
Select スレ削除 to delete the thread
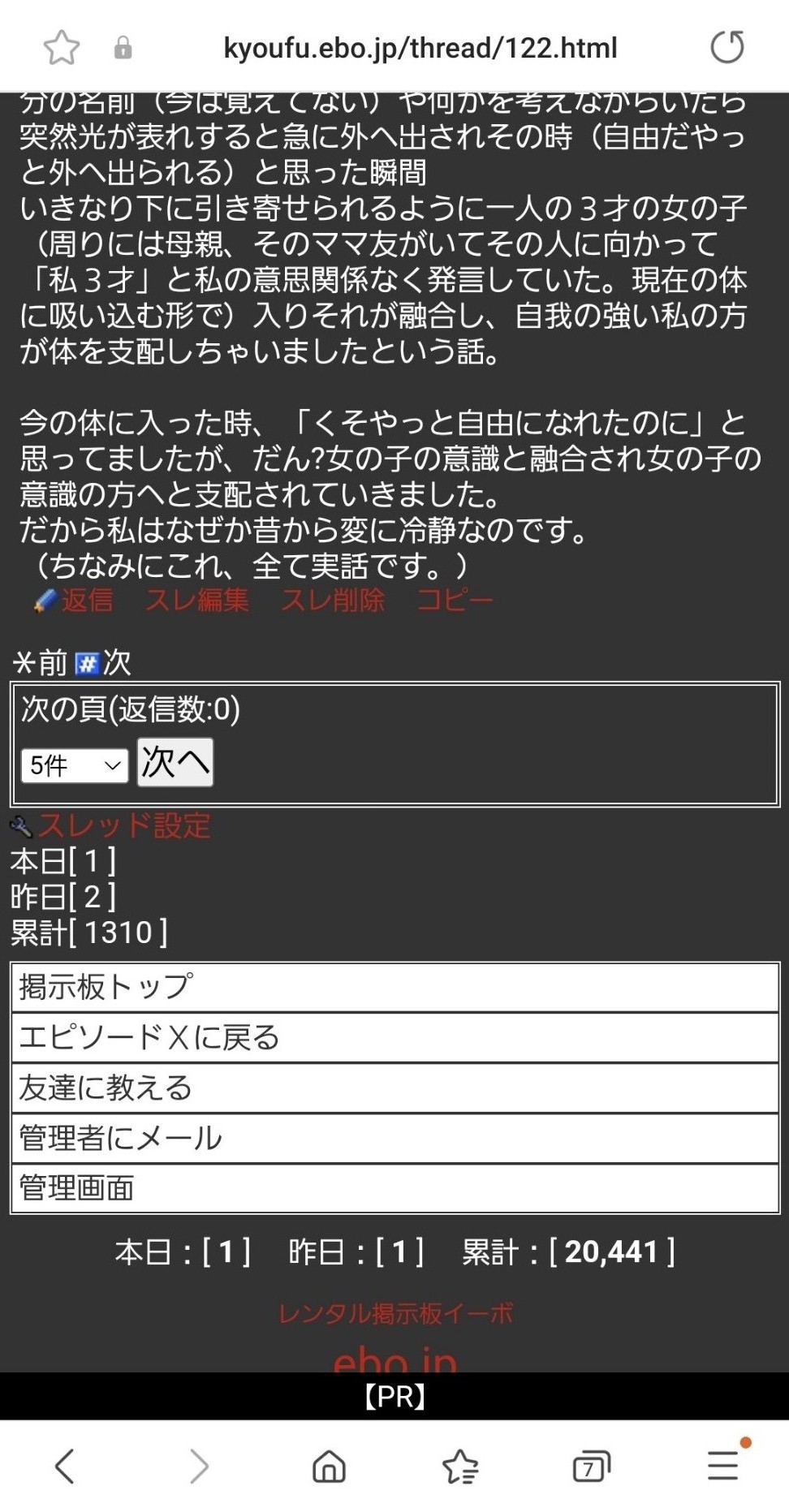point(333,600)
